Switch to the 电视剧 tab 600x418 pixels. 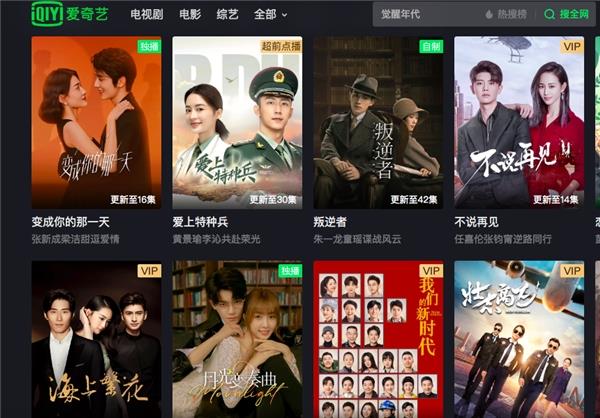coord(149,15)
